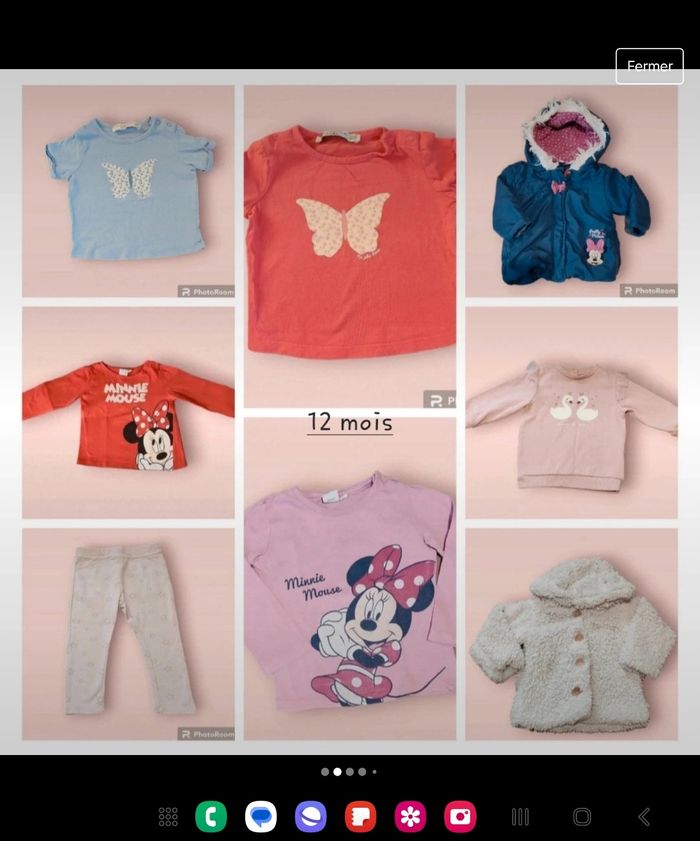The height and width of the screenshot is (841, 700).
Task: Open the pink flower Gallery app
Action: click(410, 817)
